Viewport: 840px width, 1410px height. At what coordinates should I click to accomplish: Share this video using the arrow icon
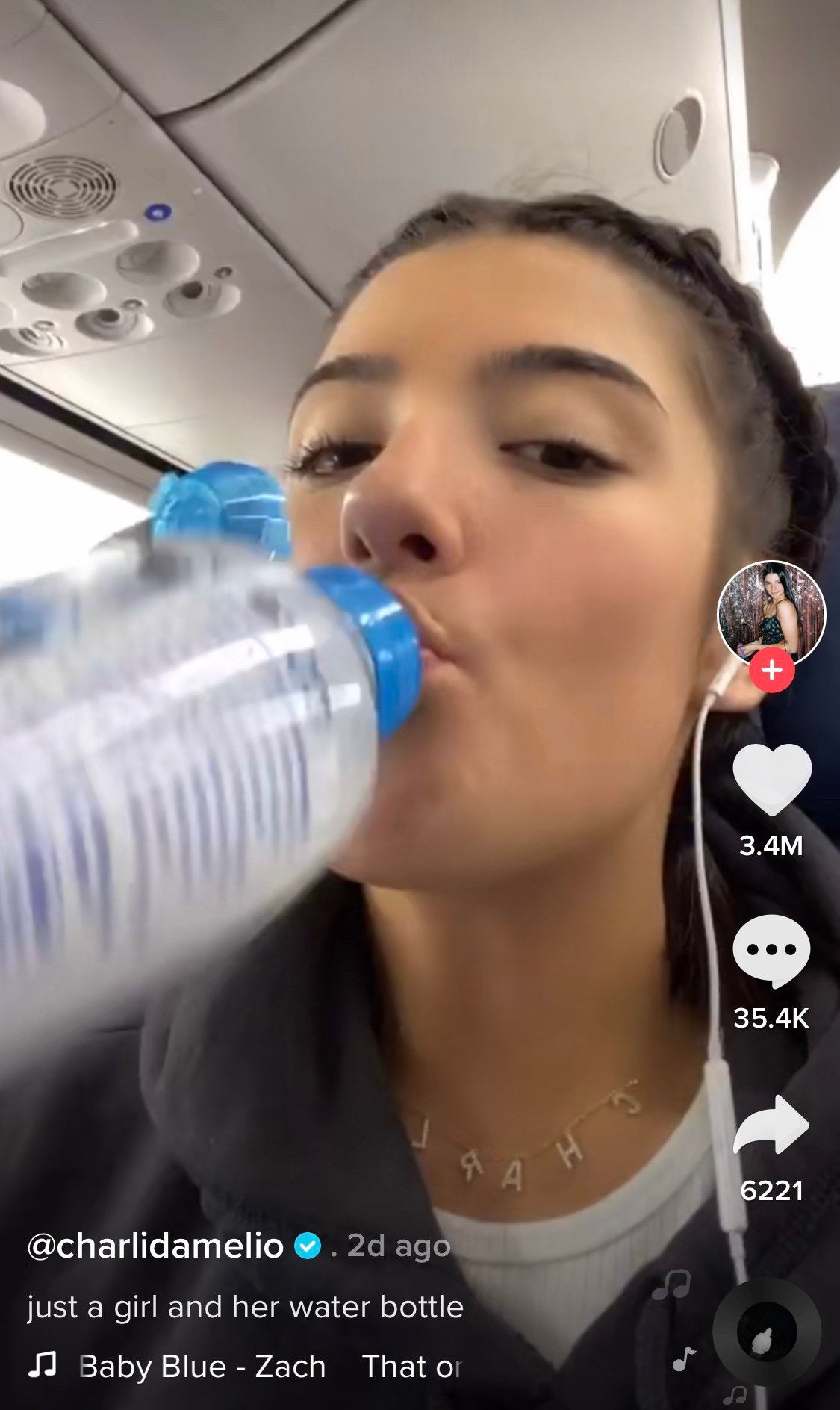click(771, 1125)
